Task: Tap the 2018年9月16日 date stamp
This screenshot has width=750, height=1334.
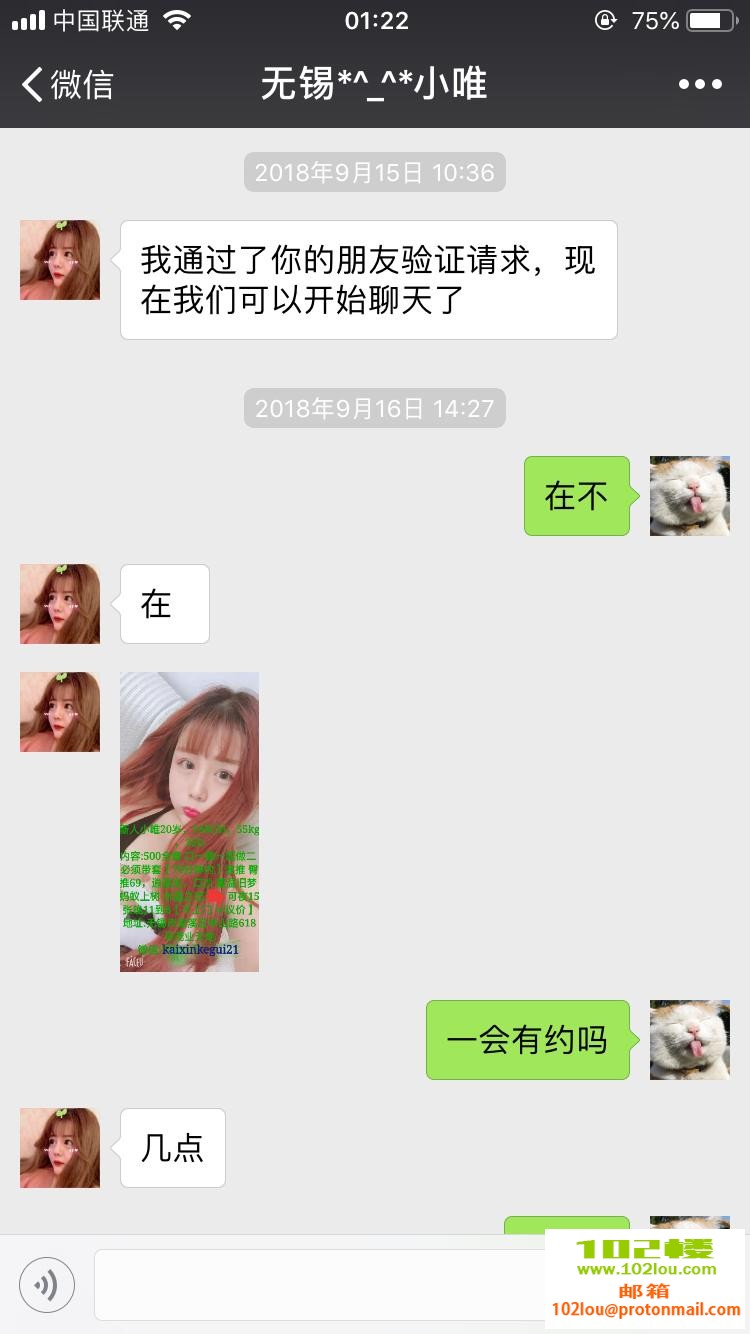Action: point(374,408)
